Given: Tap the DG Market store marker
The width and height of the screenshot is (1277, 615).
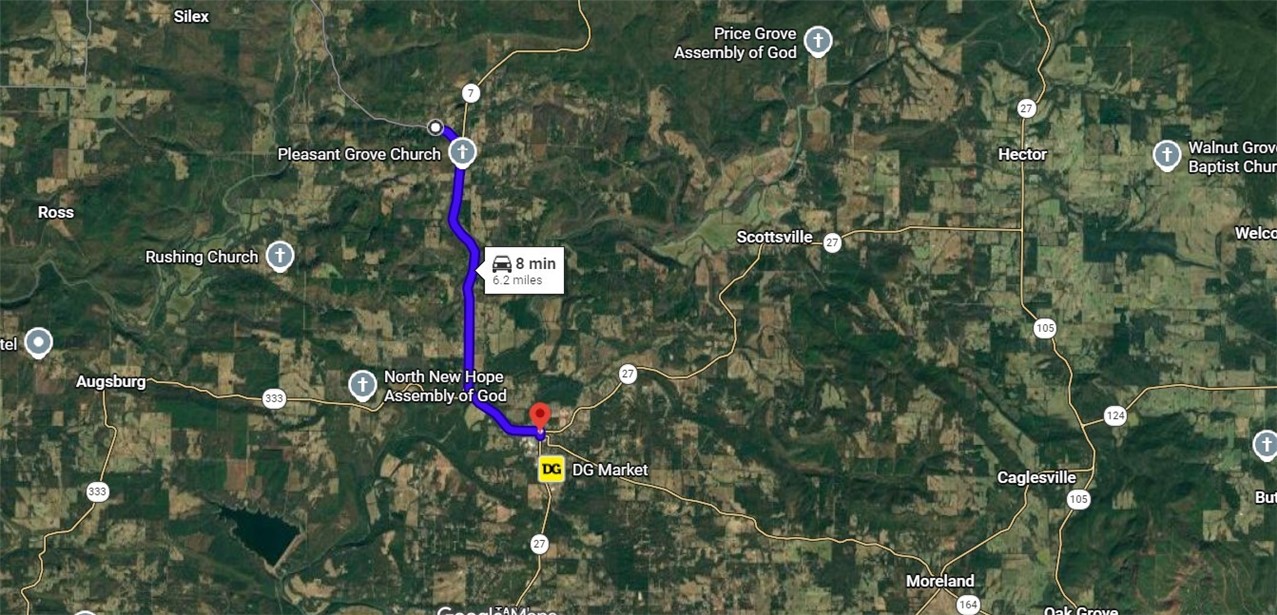Looking at the screenshot, I should (551, 469).
